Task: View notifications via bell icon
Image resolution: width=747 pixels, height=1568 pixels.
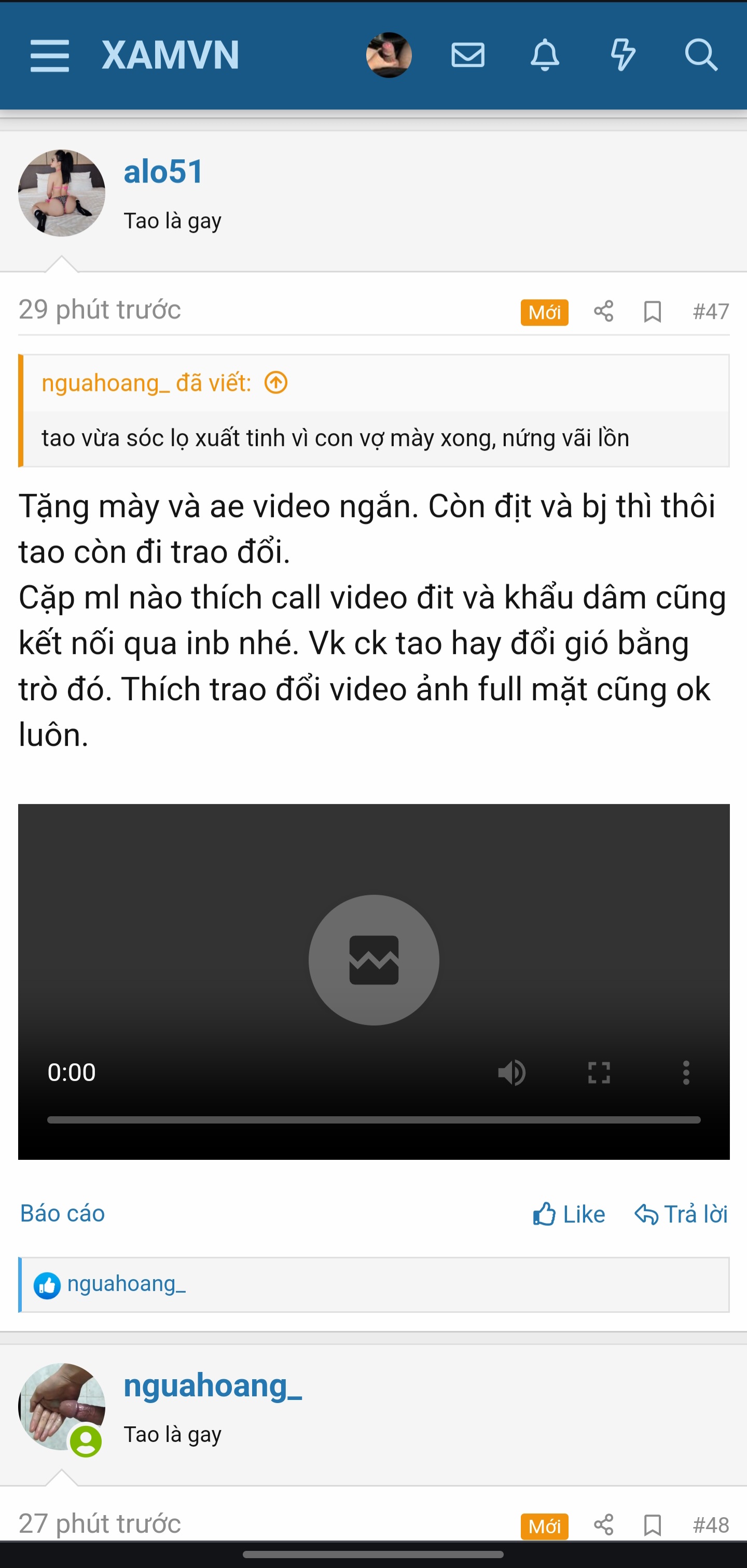Action: [x=545, y=55]
